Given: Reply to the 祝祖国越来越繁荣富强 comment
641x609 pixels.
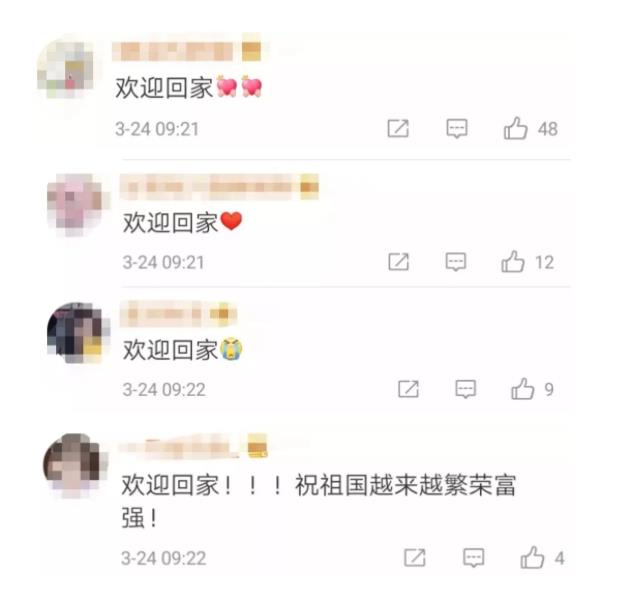Looking at the screenshot, I should pyautogui.click(x=474, y=558).
